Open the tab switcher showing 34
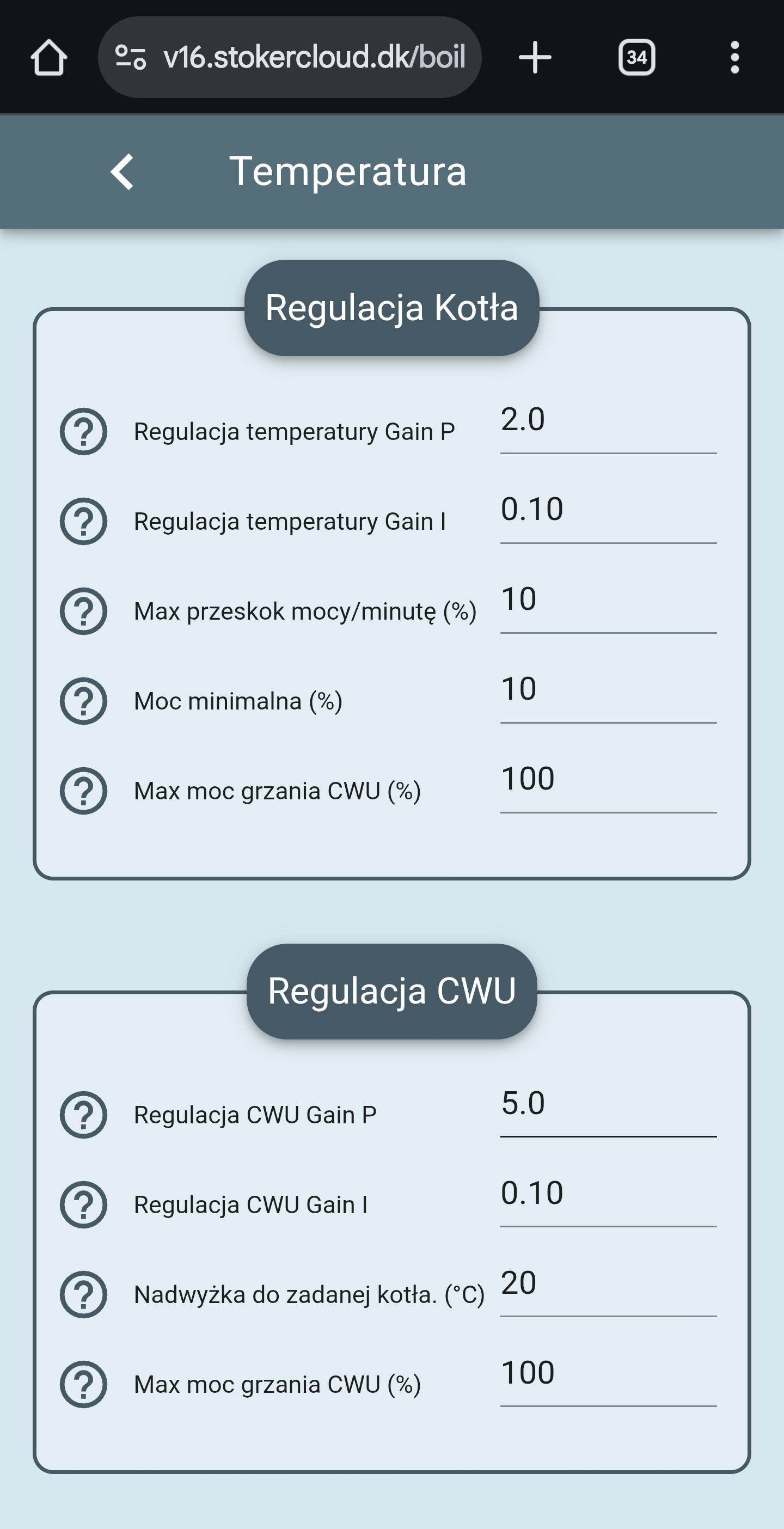The width and height of the screenshot is (784, 1529). (636, 58)
